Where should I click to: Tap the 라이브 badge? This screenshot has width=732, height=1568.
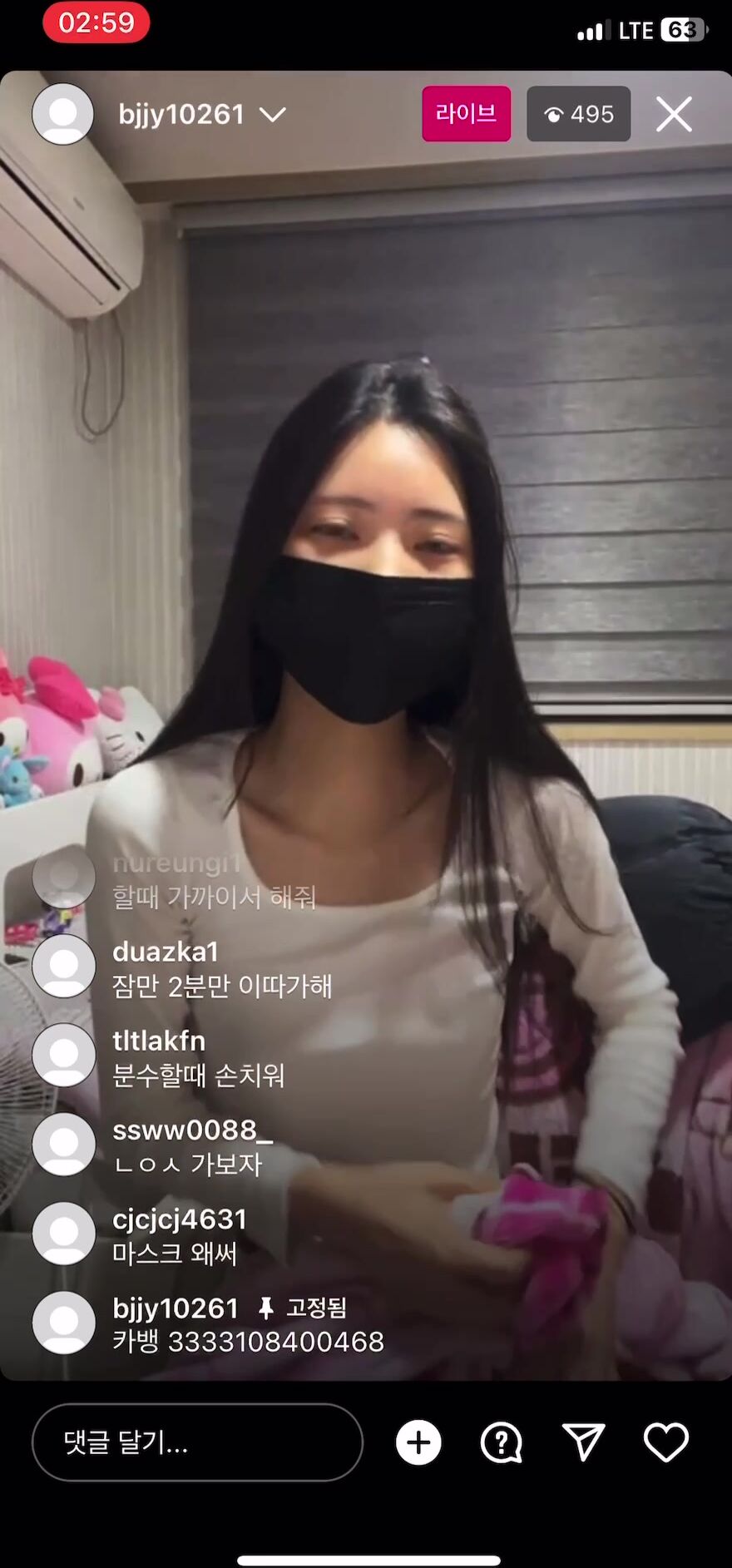click(467, 114)
